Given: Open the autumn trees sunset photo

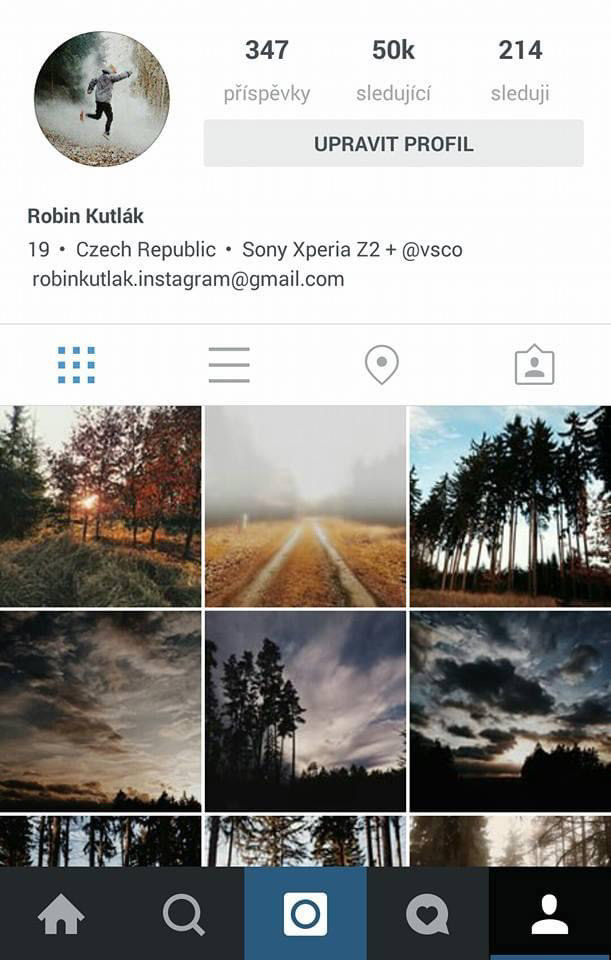Looking at the screenshot, I should pyautogui.click(x=100, y=506).
